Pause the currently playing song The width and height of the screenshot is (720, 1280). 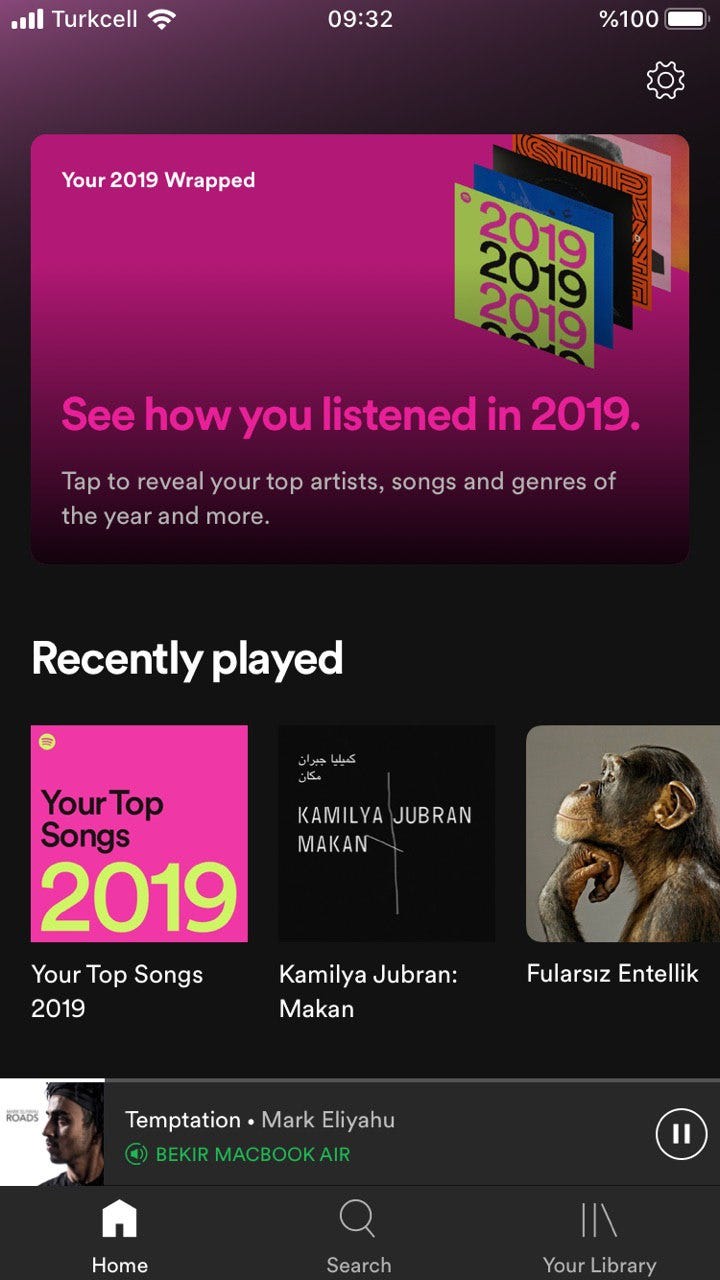[681, 1133]
